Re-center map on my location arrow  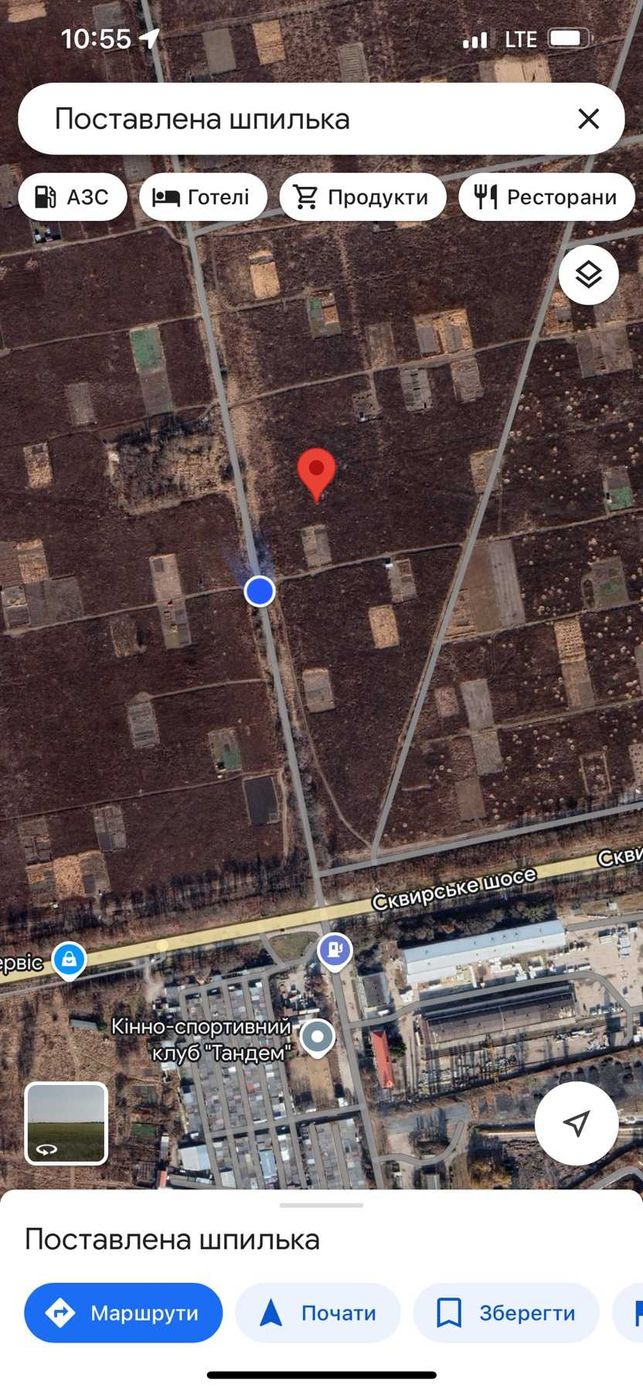tap(576, 1123)
